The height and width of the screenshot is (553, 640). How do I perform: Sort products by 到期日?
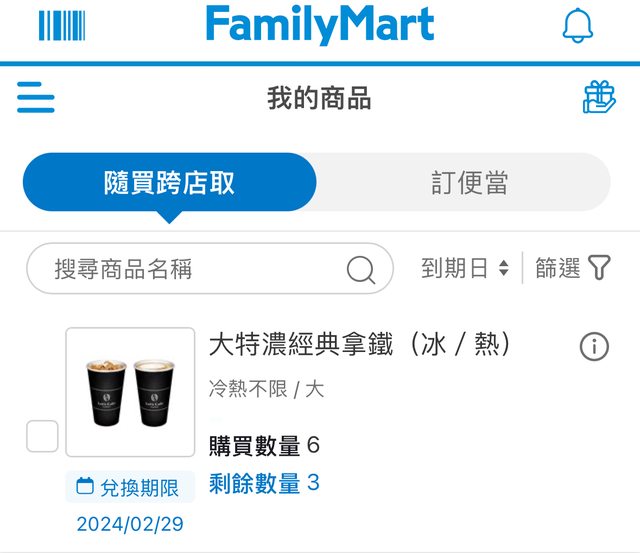pyautogui.click(x=465, y=268)
